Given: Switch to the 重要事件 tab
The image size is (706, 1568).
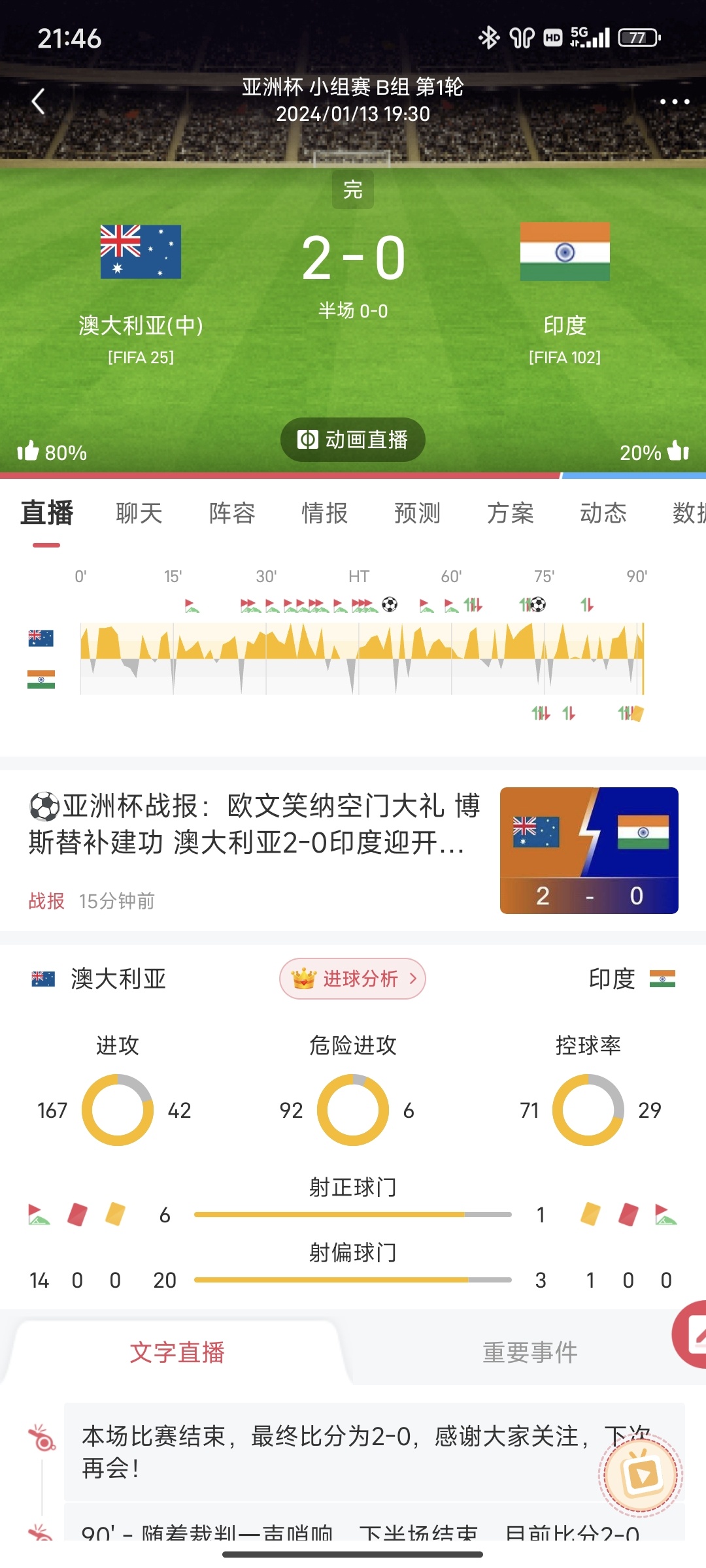Looking at the screenshot, I should (529, 1352).
